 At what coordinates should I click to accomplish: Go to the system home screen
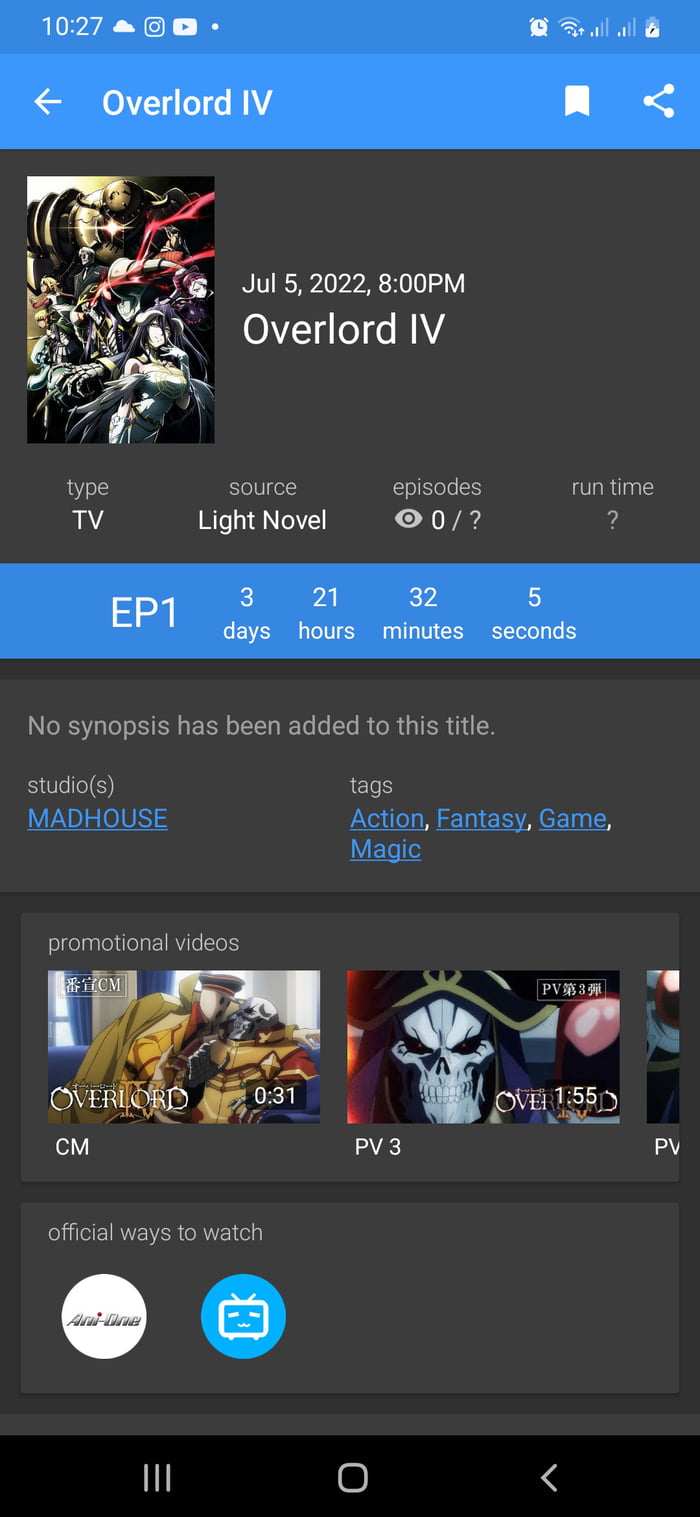(352, 1477)
